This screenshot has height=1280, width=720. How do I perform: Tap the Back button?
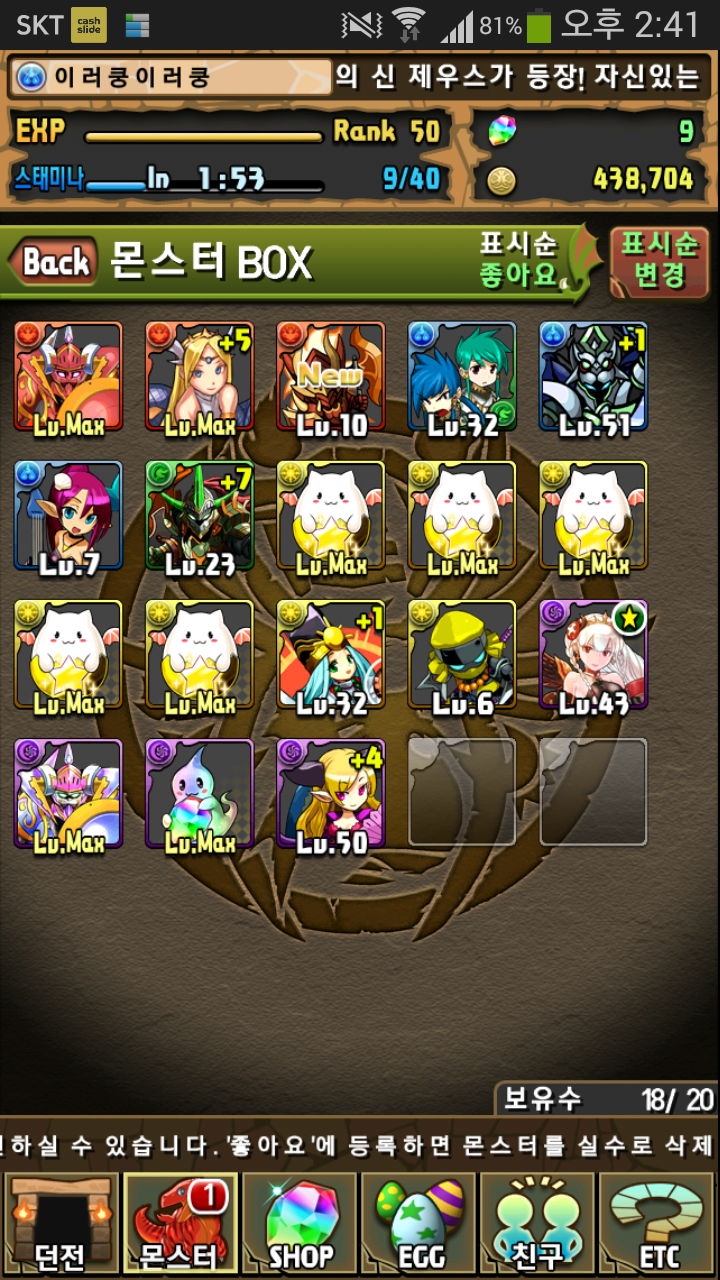click(55, 263)
